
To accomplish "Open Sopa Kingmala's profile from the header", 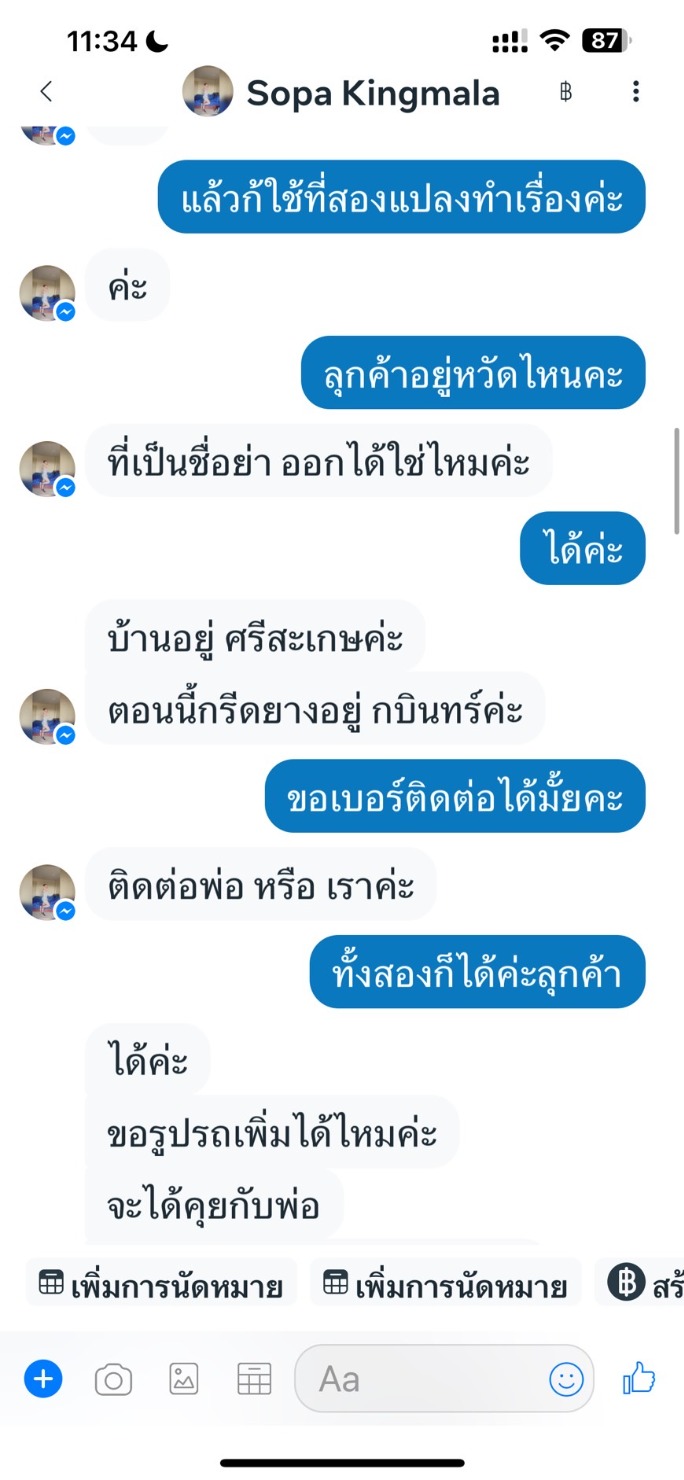I will click(341, 93).
